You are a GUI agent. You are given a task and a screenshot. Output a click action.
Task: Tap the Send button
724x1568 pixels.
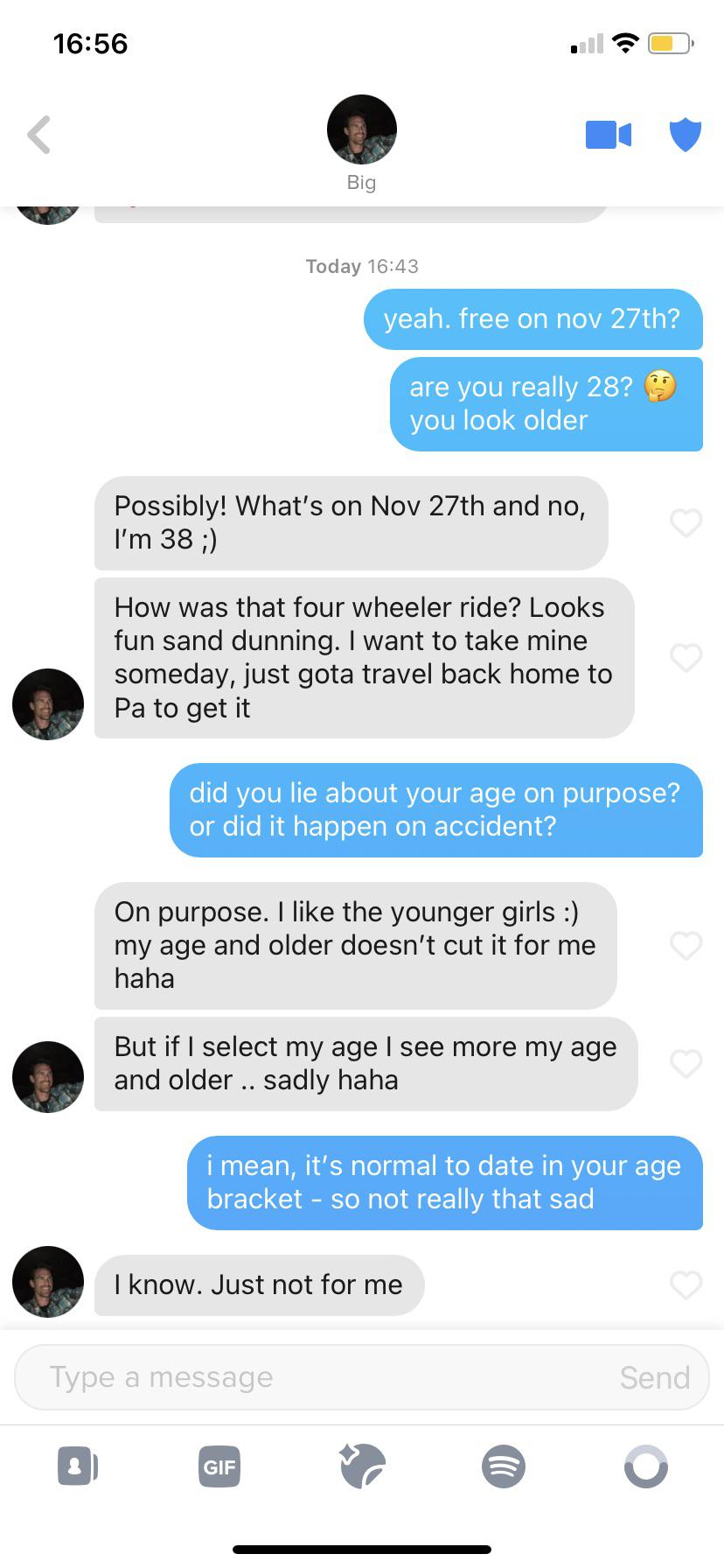tap(654, 1377)
